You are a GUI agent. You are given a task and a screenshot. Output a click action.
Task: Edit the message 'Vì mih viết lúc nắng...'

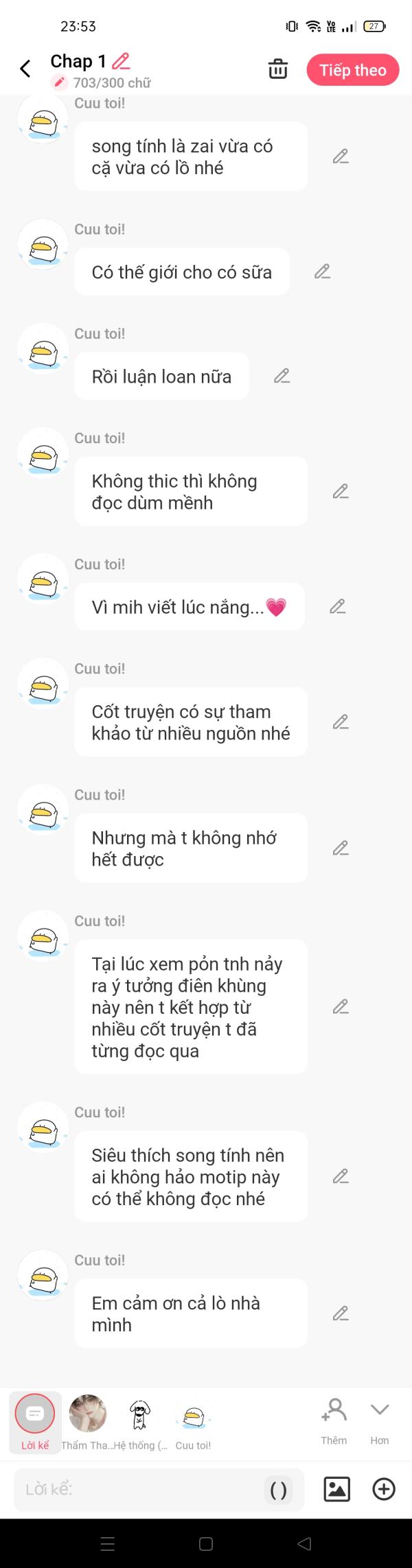click(x=337, y=606)
